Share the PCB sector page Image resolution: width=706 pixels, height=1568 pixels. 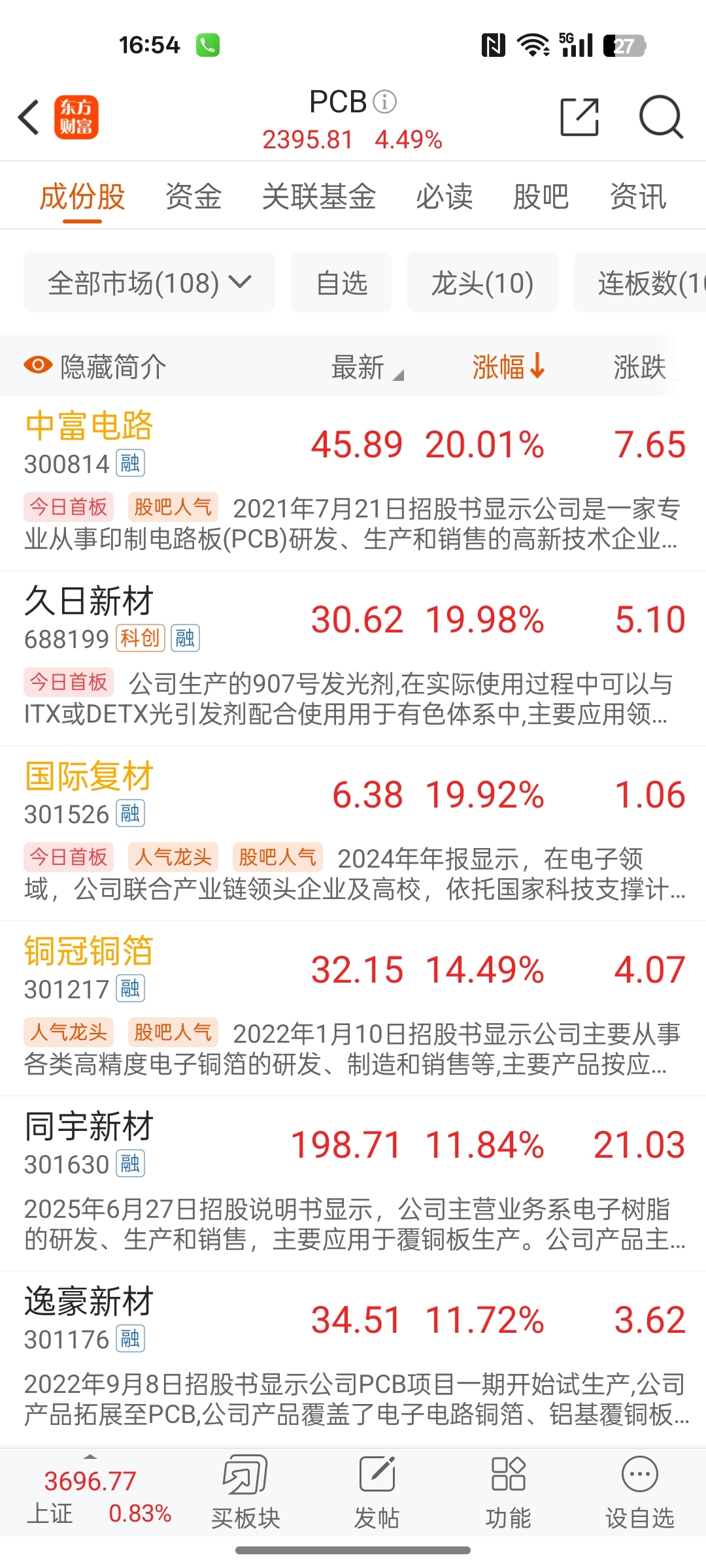[580, 118]
